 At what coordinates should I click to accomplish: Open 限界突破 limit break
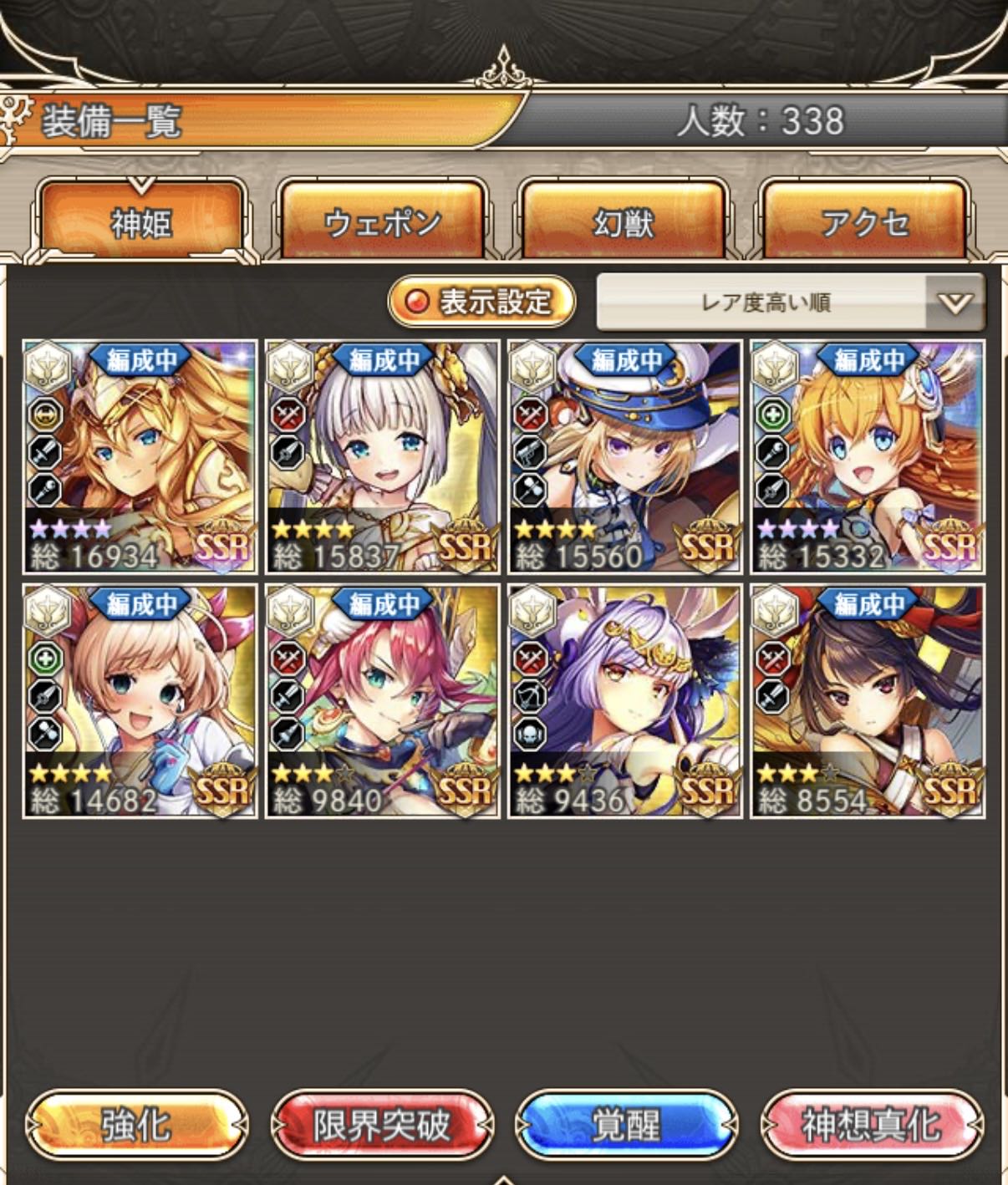point(382,1125)
